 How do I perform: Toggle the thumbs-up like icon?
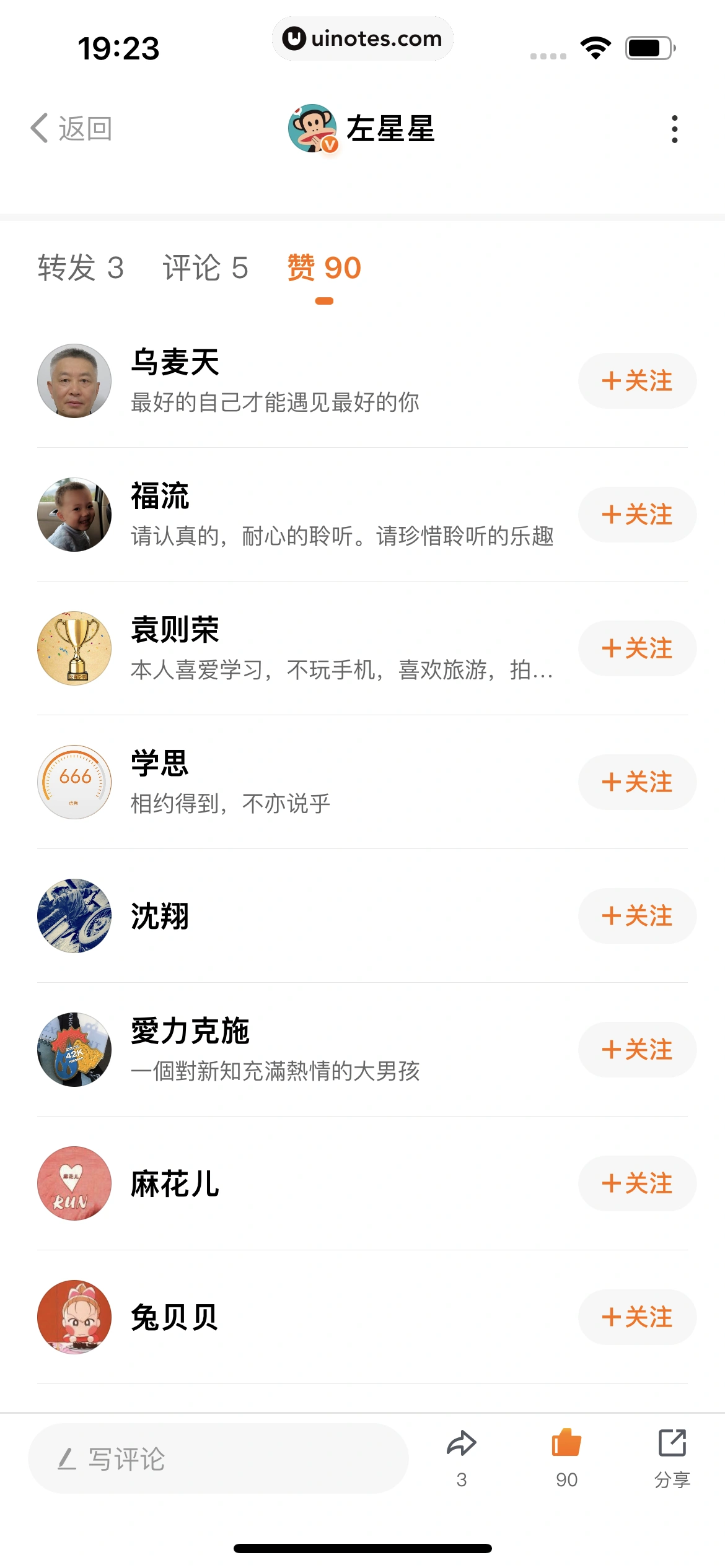[566, 1445]
